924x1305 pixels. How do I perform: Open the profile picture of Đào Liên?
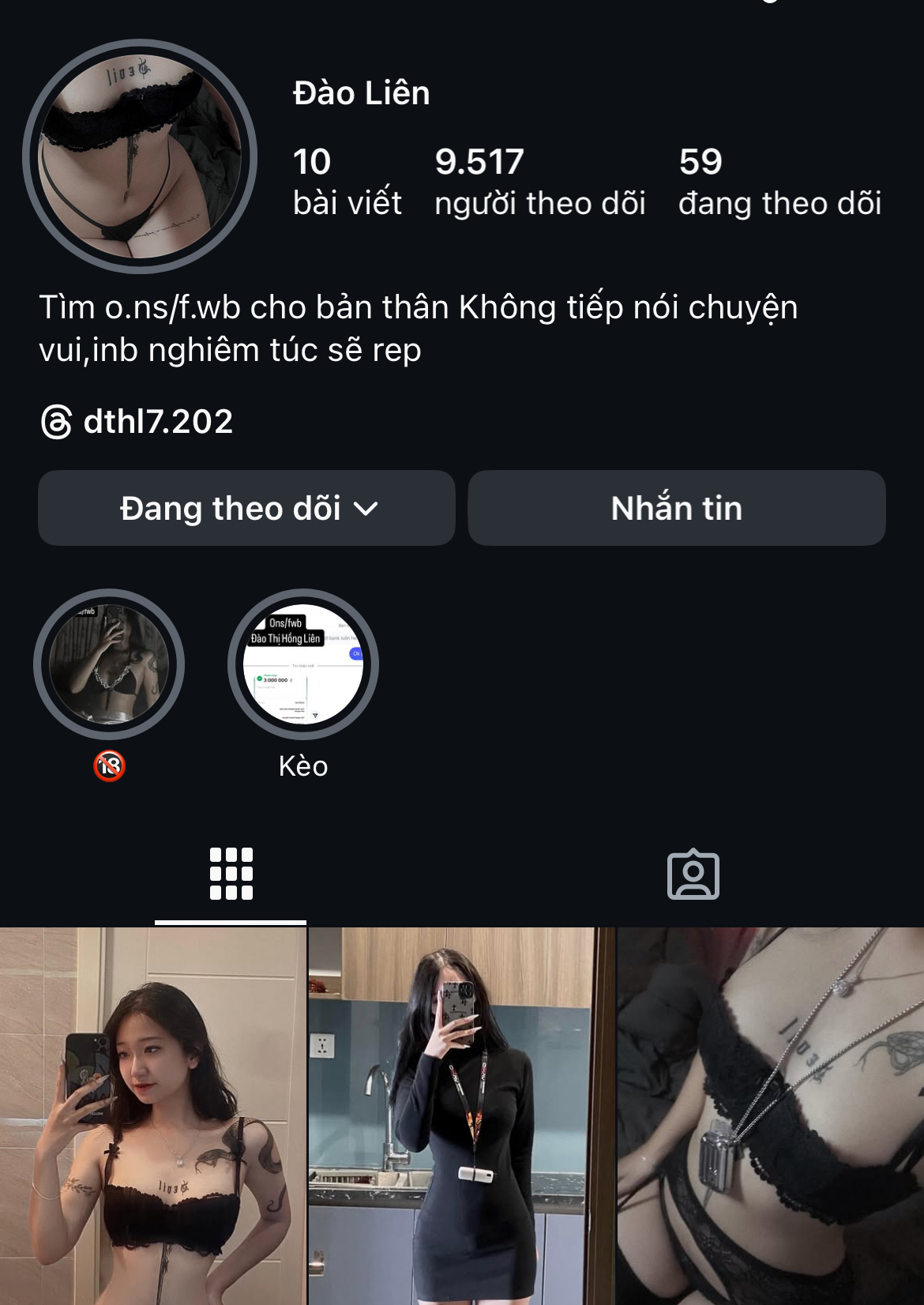(140, 156)
